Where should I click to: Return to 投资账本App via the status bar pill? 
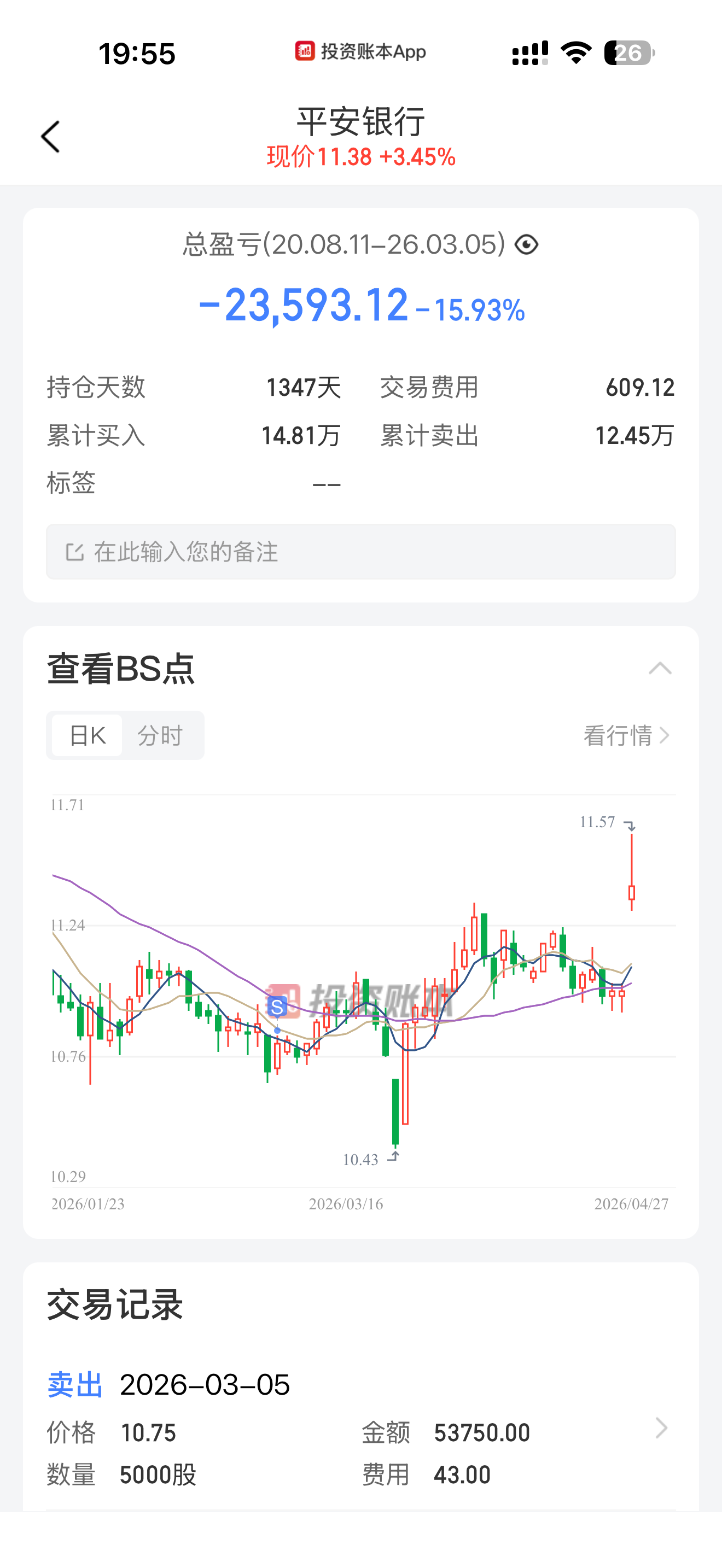pyautogui.click(x=360, y=52)
